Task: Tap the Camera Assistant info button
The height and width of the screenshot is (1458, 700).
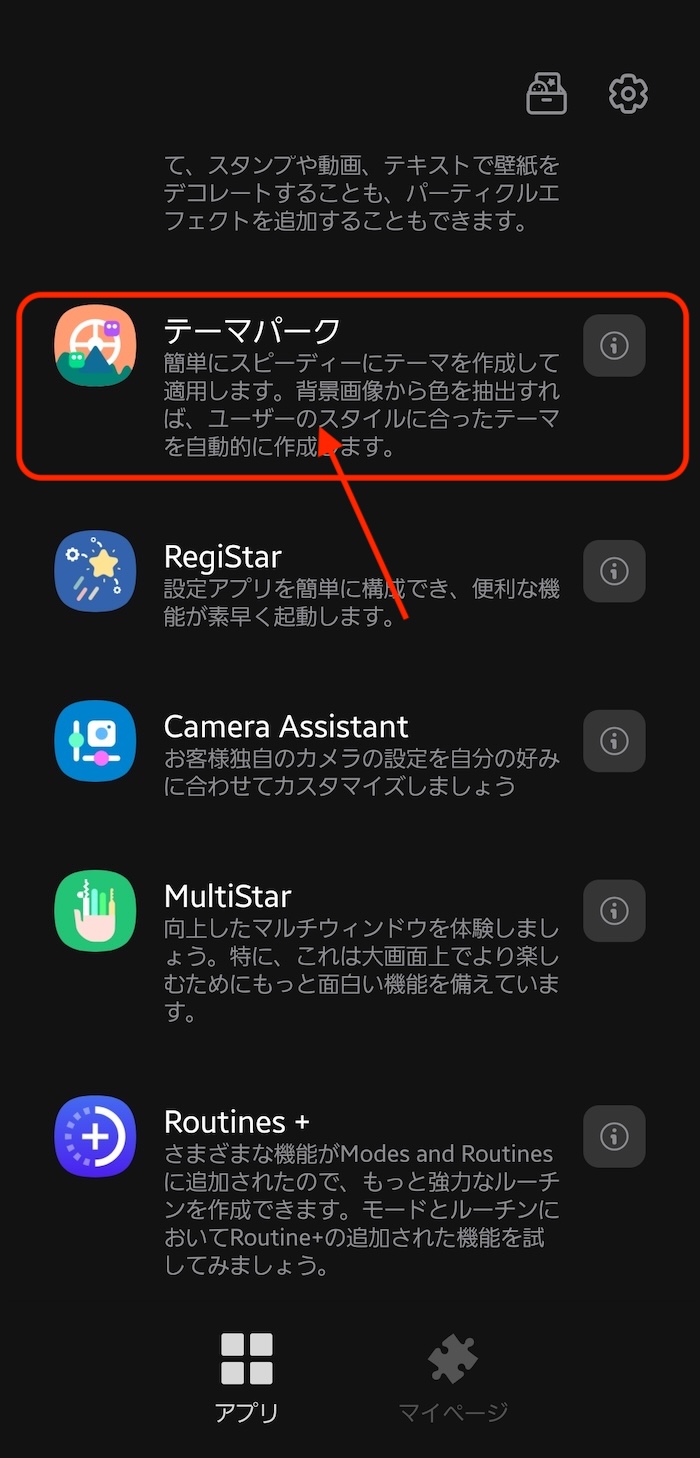Action: pyautogui.click(x=614, y=741)
